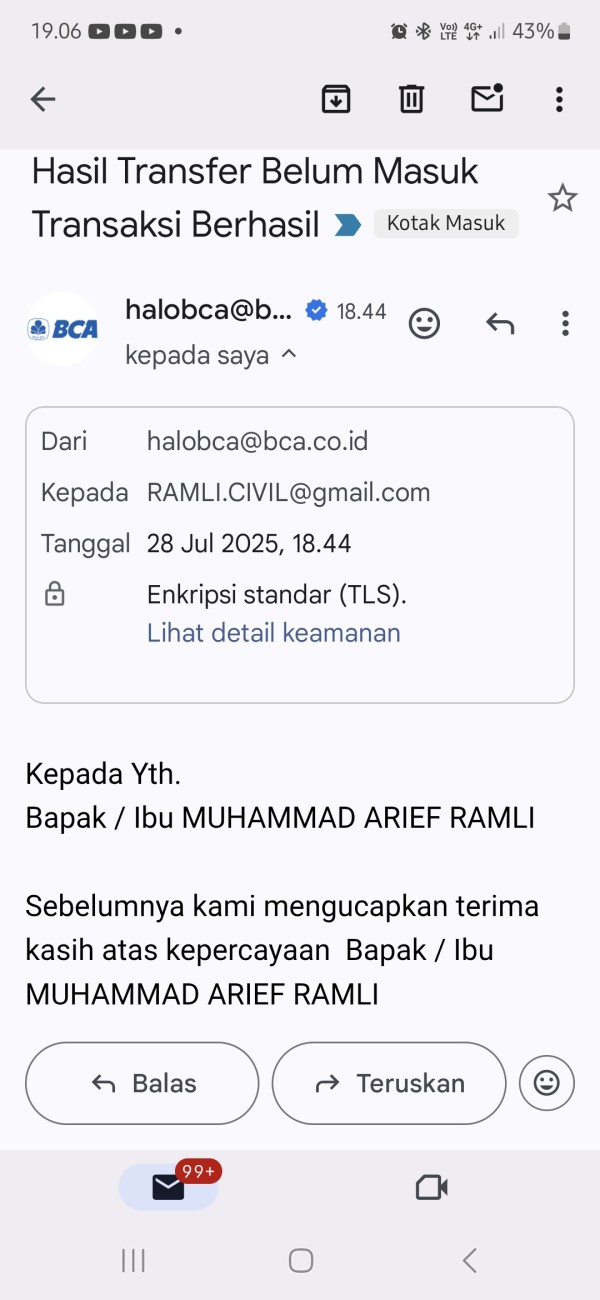Star this email conversation

coord(563,198)
